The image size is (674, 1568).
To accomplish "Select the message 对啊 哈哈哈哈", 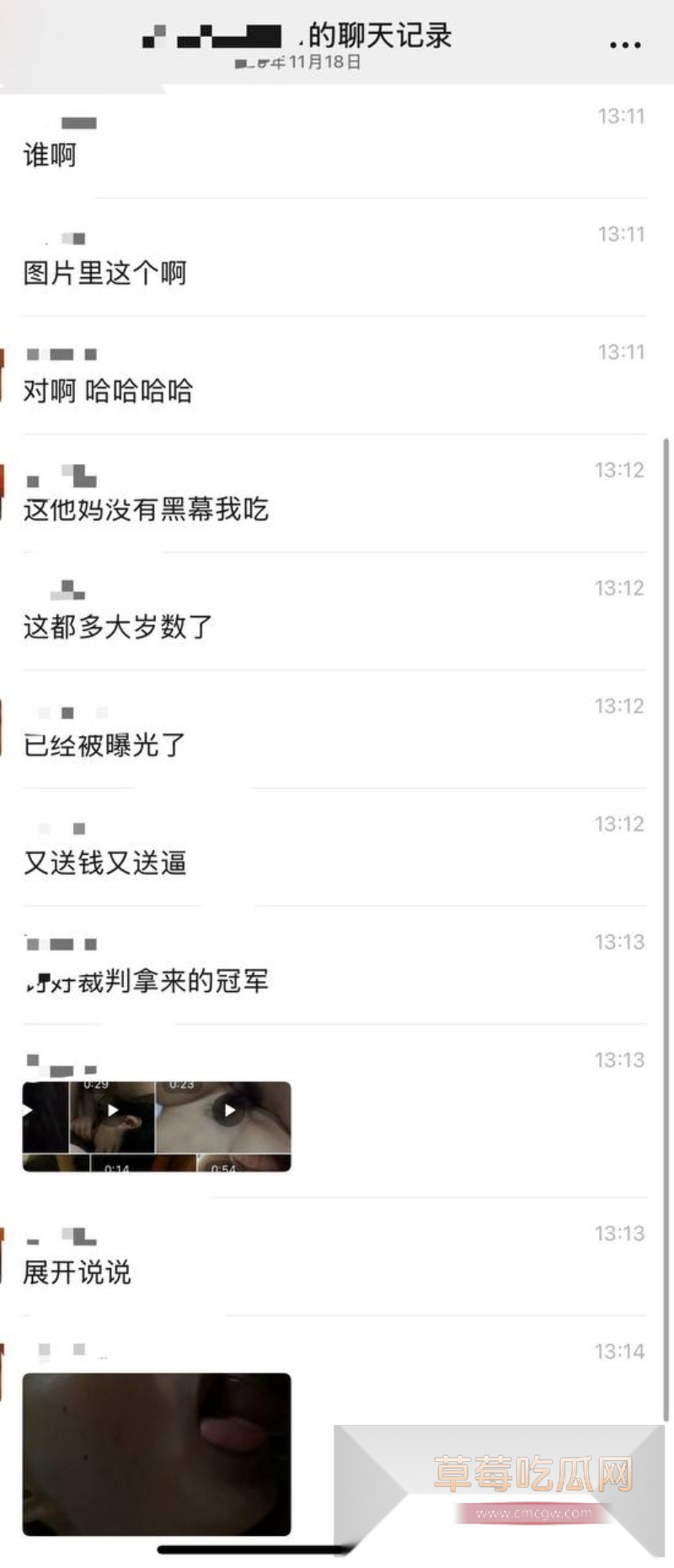I will (x=108, y=390).
